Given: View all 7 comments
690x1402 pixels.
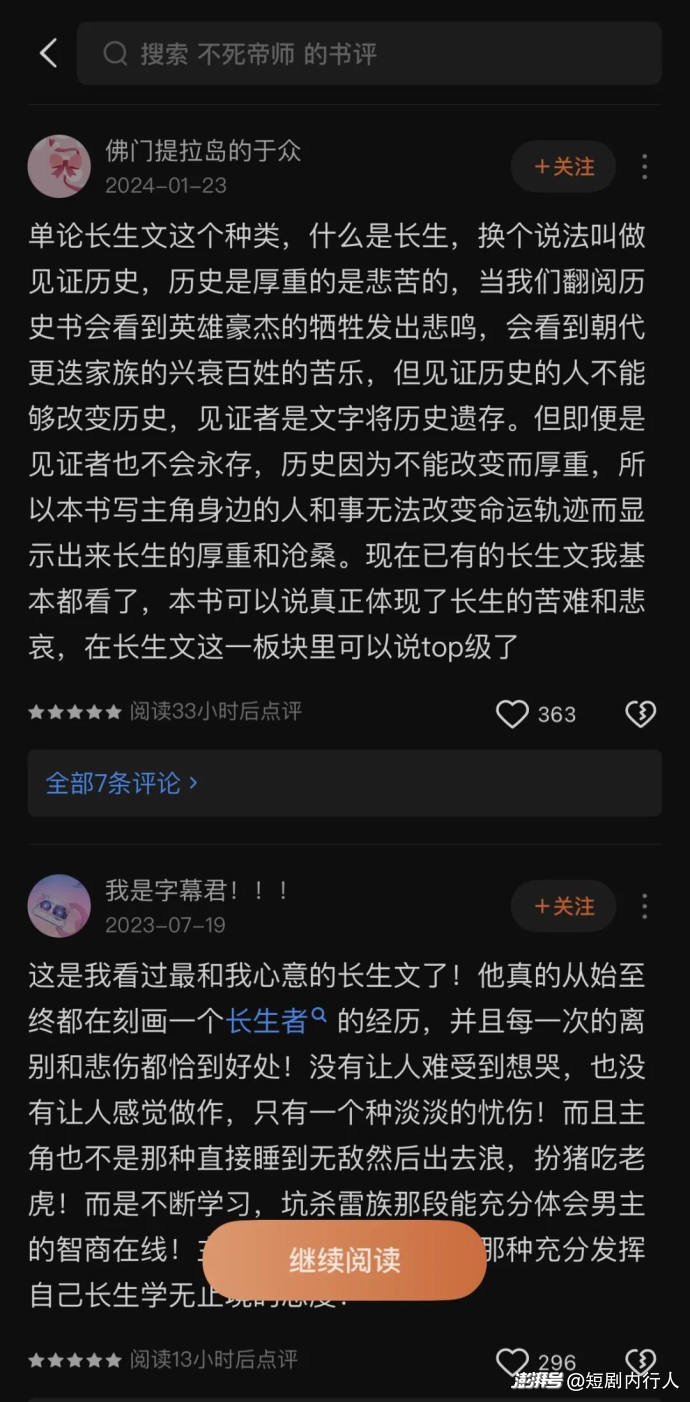Looking at the screenshot, I should point(122,783).
